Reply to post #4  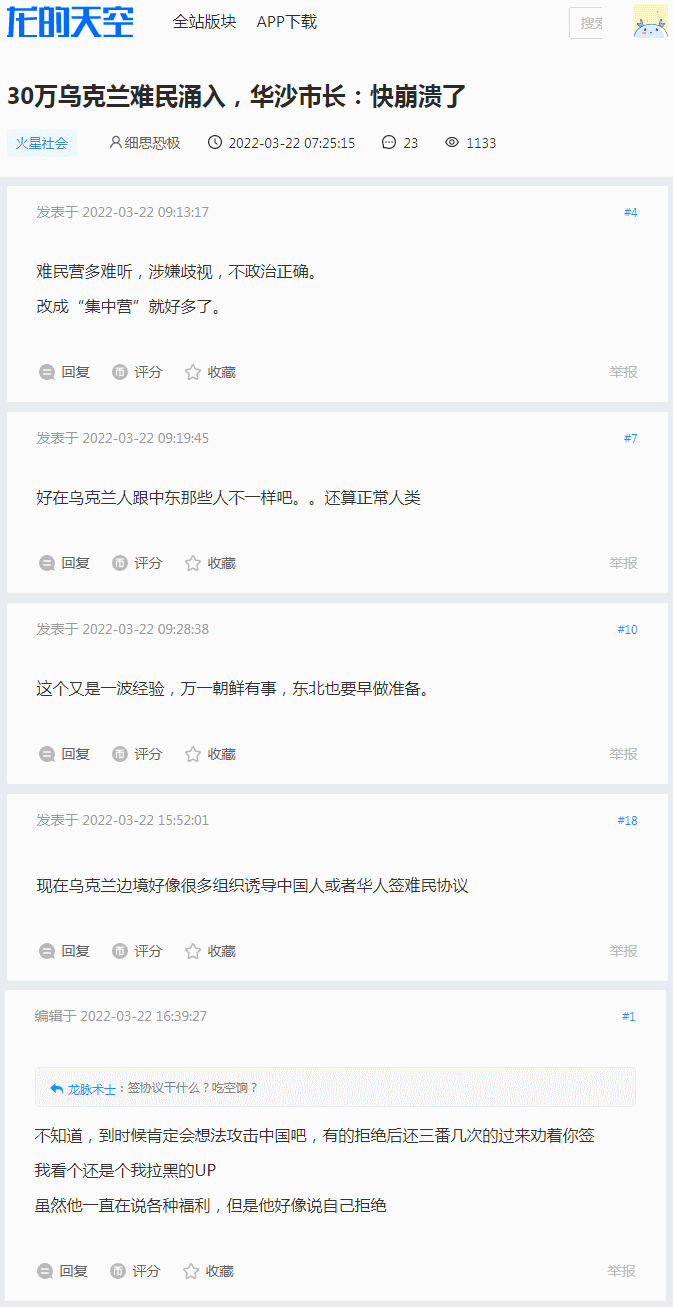64,372
